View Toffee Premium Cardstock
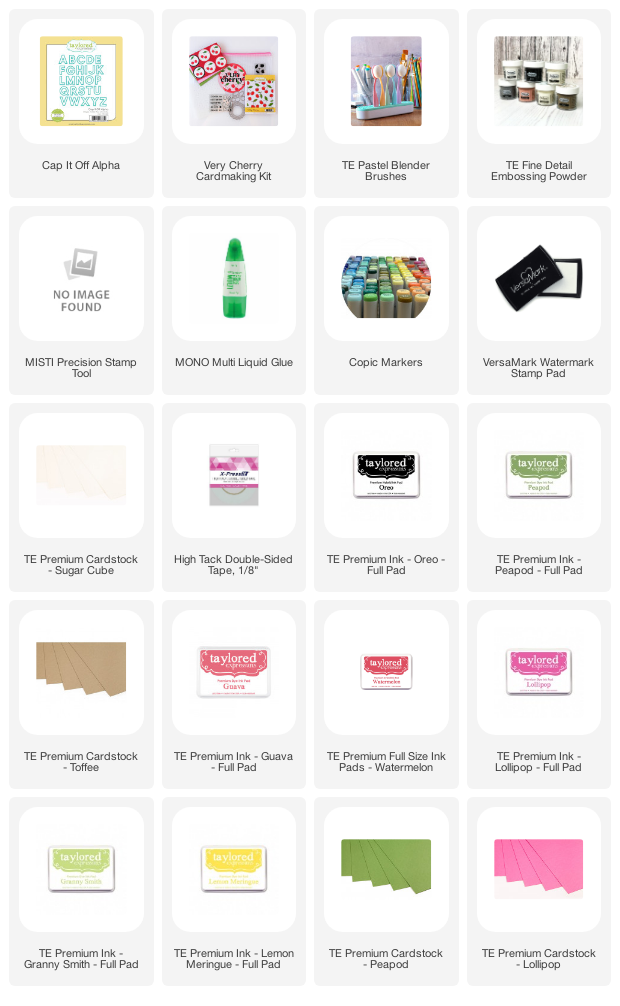The height and width of the screenshot is (1006, 620). pyautogui.click(x=82, y=694)
